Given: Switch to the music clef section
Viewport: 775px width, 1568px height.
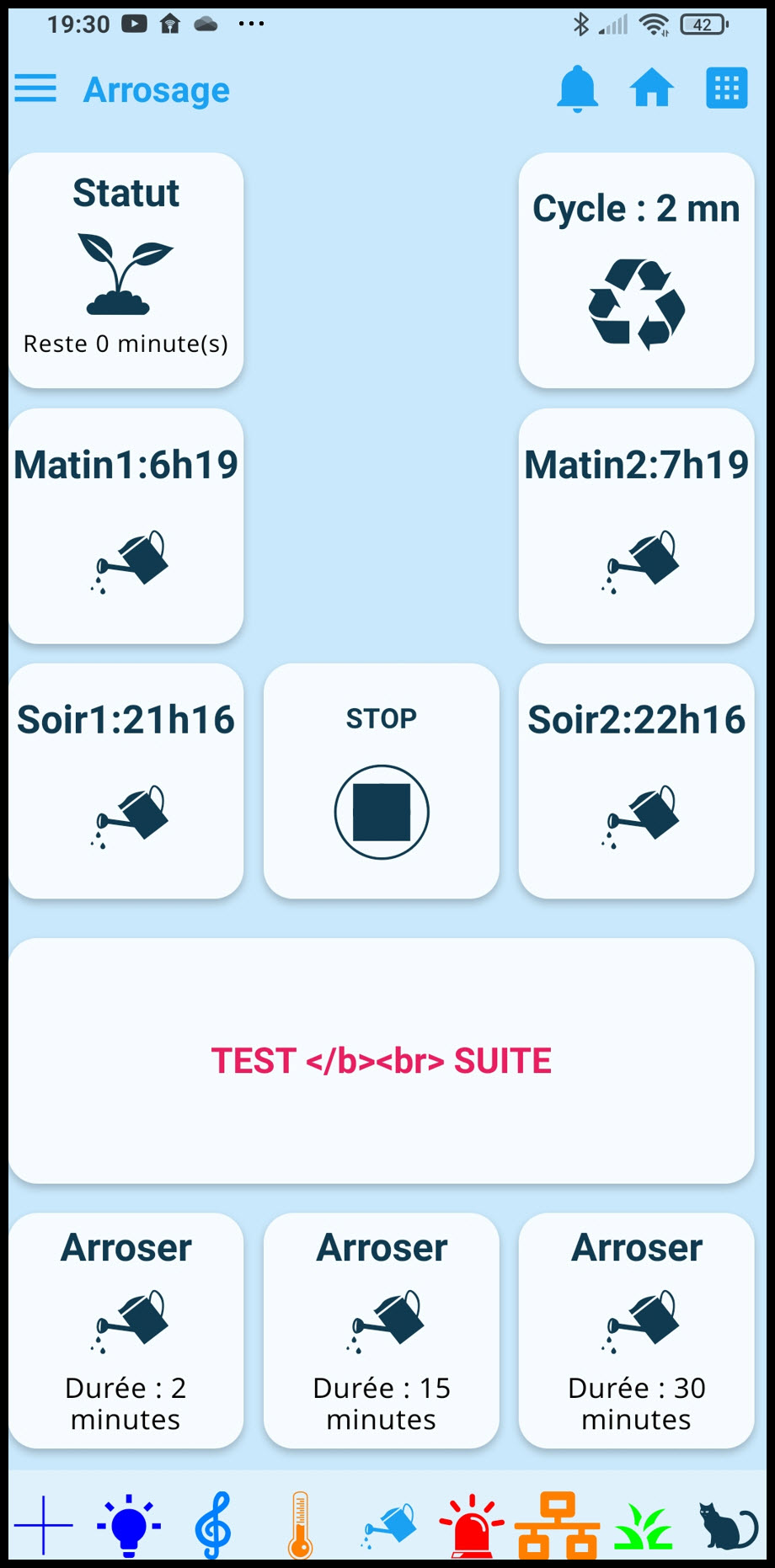Looking at the screenshot, I should coord(212,1524).
